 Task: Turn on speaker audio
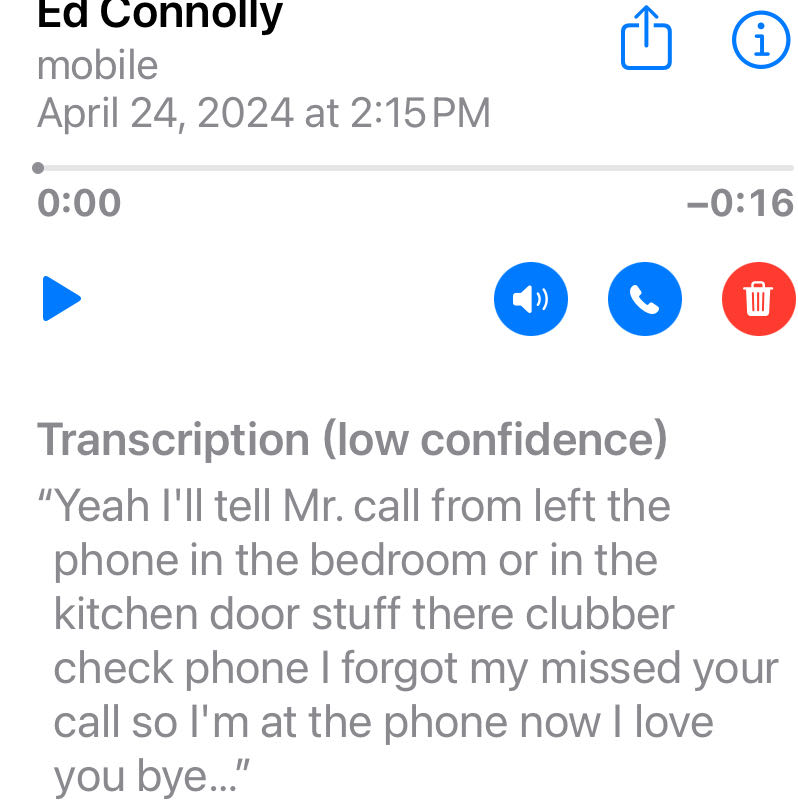[530, 299]
